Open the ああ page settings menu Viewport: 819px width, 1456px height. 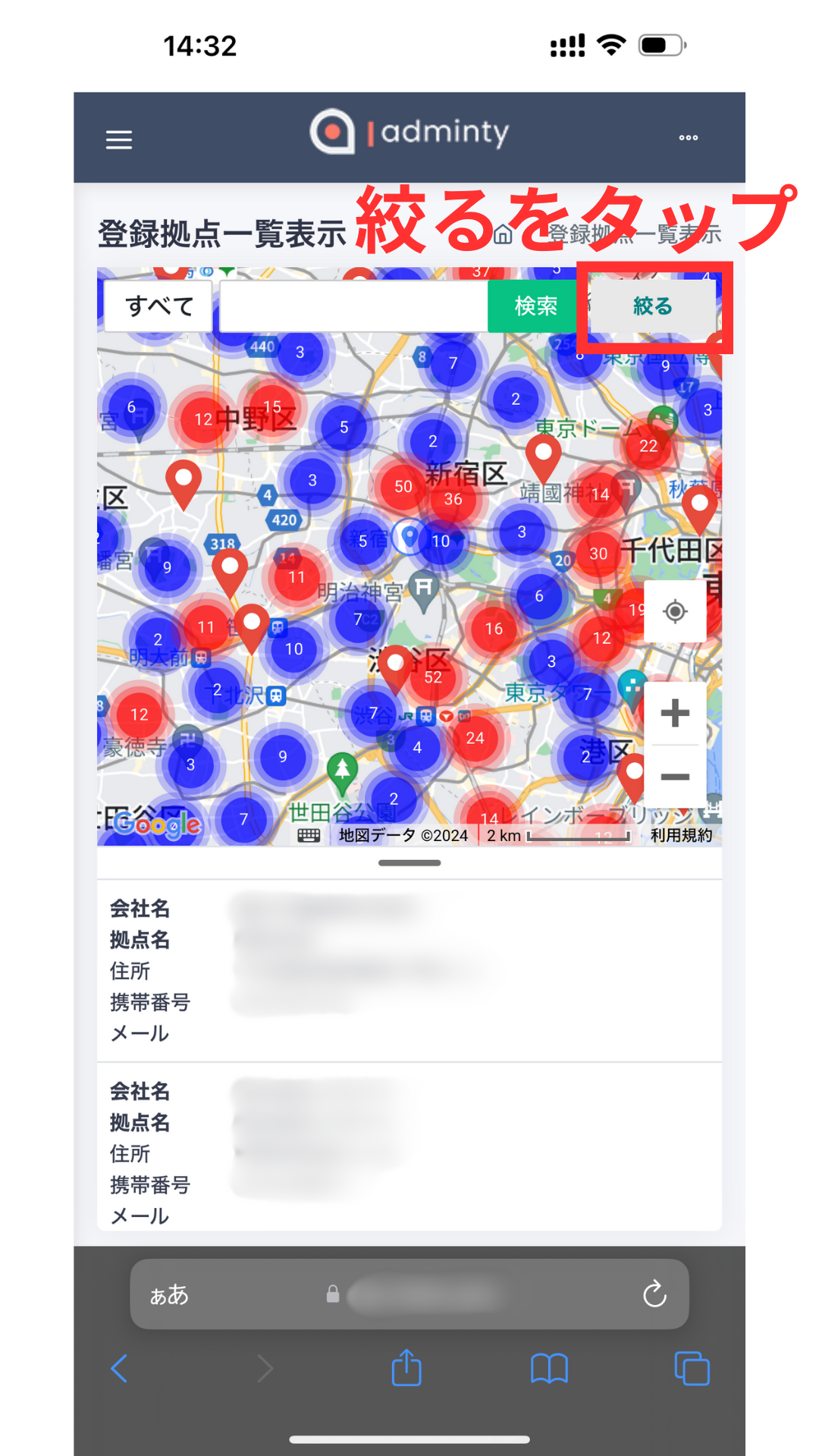(169, 1294)
